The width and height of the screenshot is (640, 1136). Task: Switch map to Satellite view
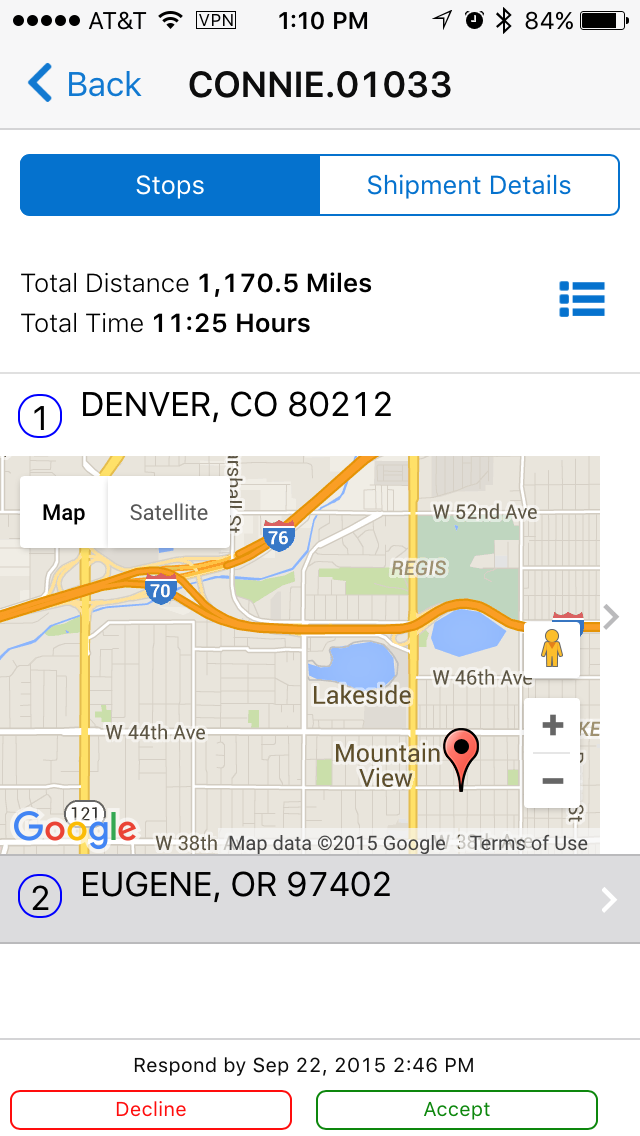[169, 513]
